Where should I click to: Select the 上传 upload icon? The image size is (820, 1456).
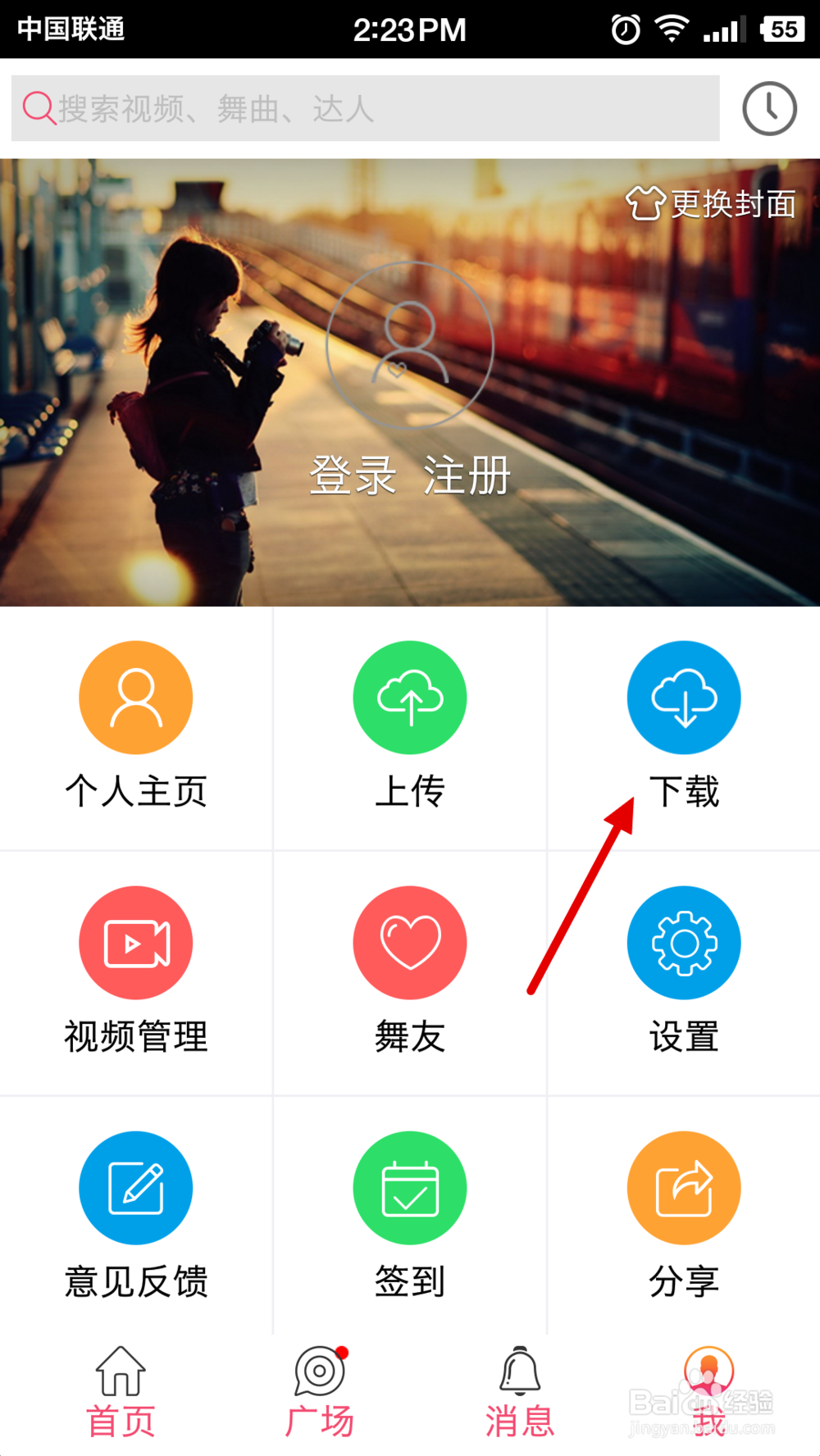pyautogui.click(x=410, y=697)
